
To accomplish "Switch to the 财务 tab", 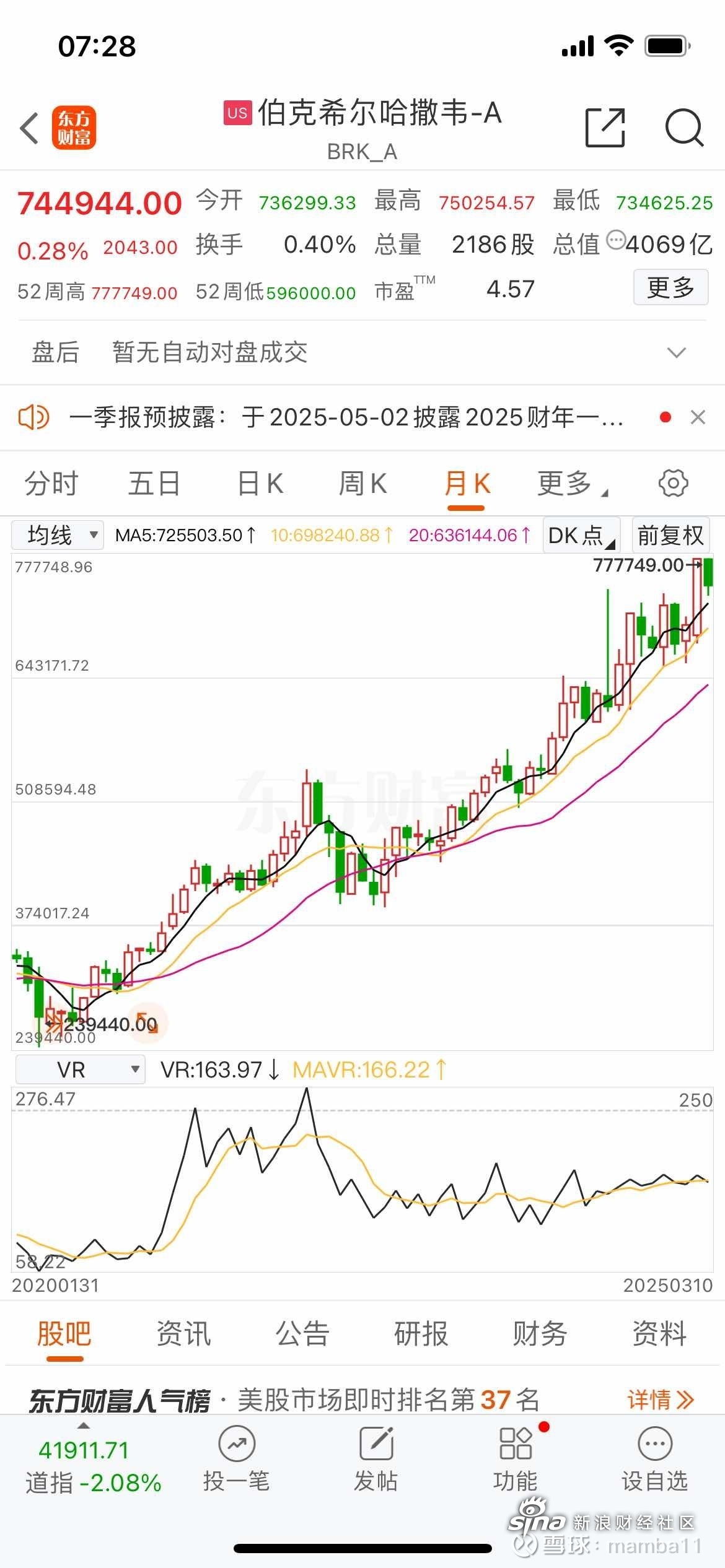I will tap(540, 1333).
